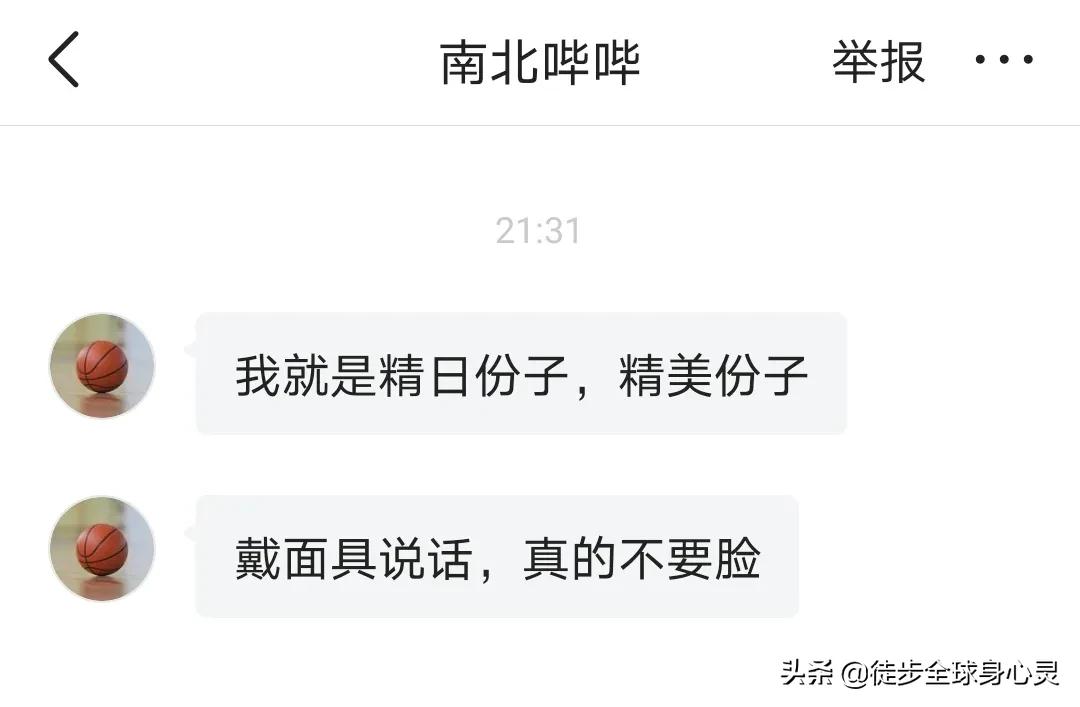Go back from the 南北哔哔 chat
Screen dimensions: 1080x707
coord(64,60)
